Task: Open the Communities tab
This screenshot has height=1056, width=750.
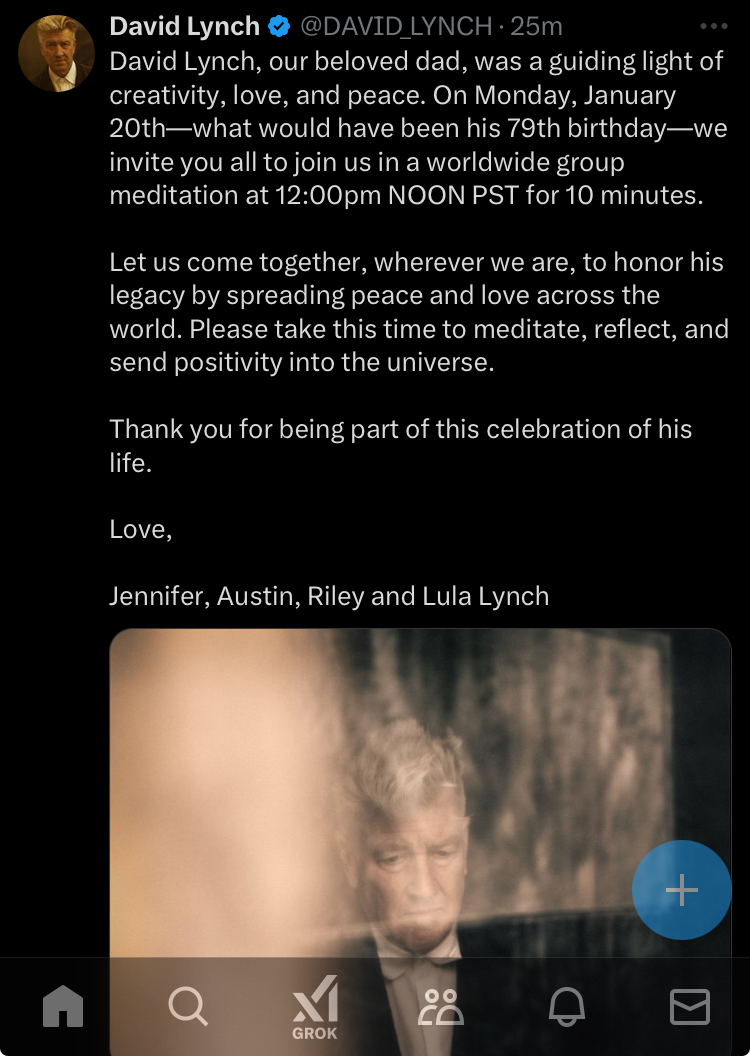Action: (441, 1006)
